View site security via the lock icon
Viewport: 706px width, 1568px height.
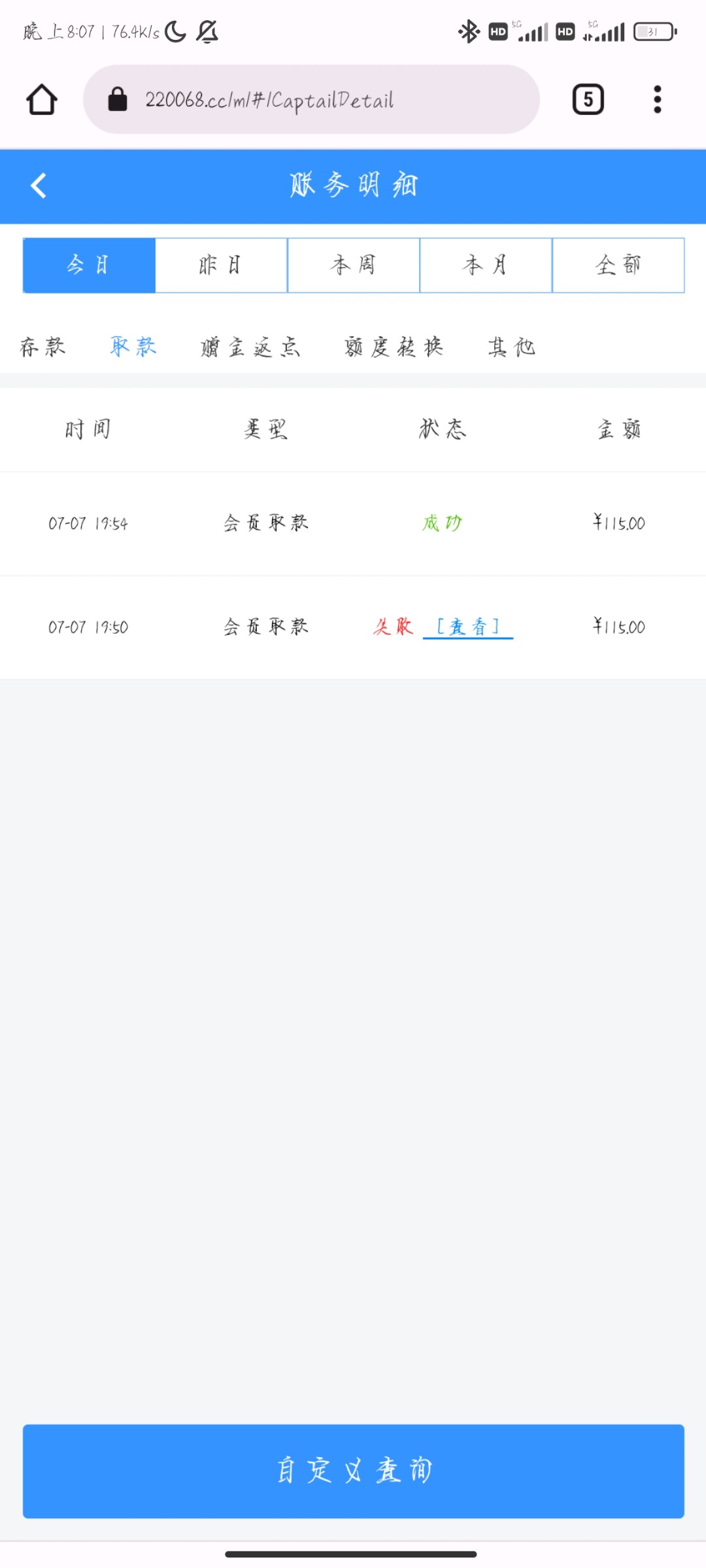tap(118, 99)
